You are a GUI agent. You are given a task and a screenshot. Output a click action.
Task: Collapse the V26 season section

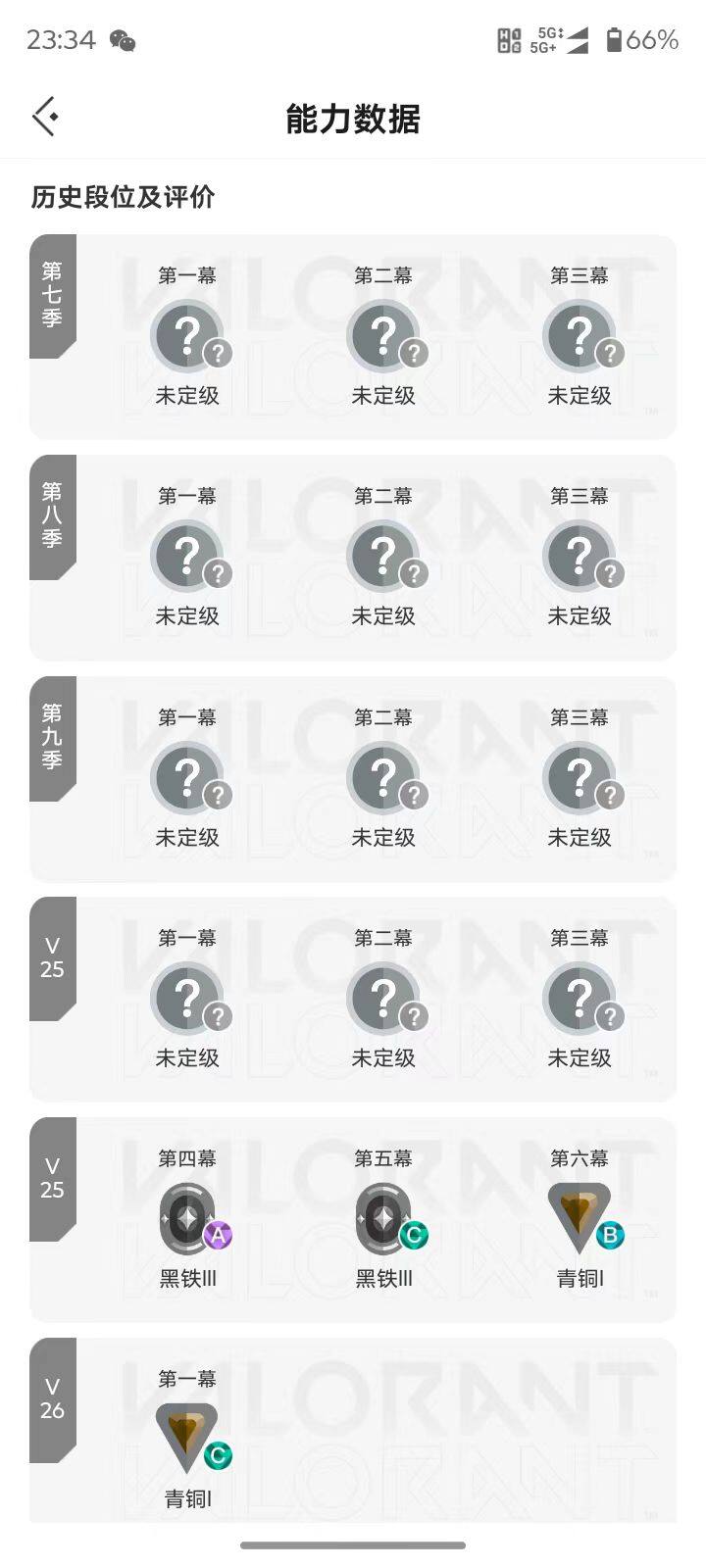54,1401
